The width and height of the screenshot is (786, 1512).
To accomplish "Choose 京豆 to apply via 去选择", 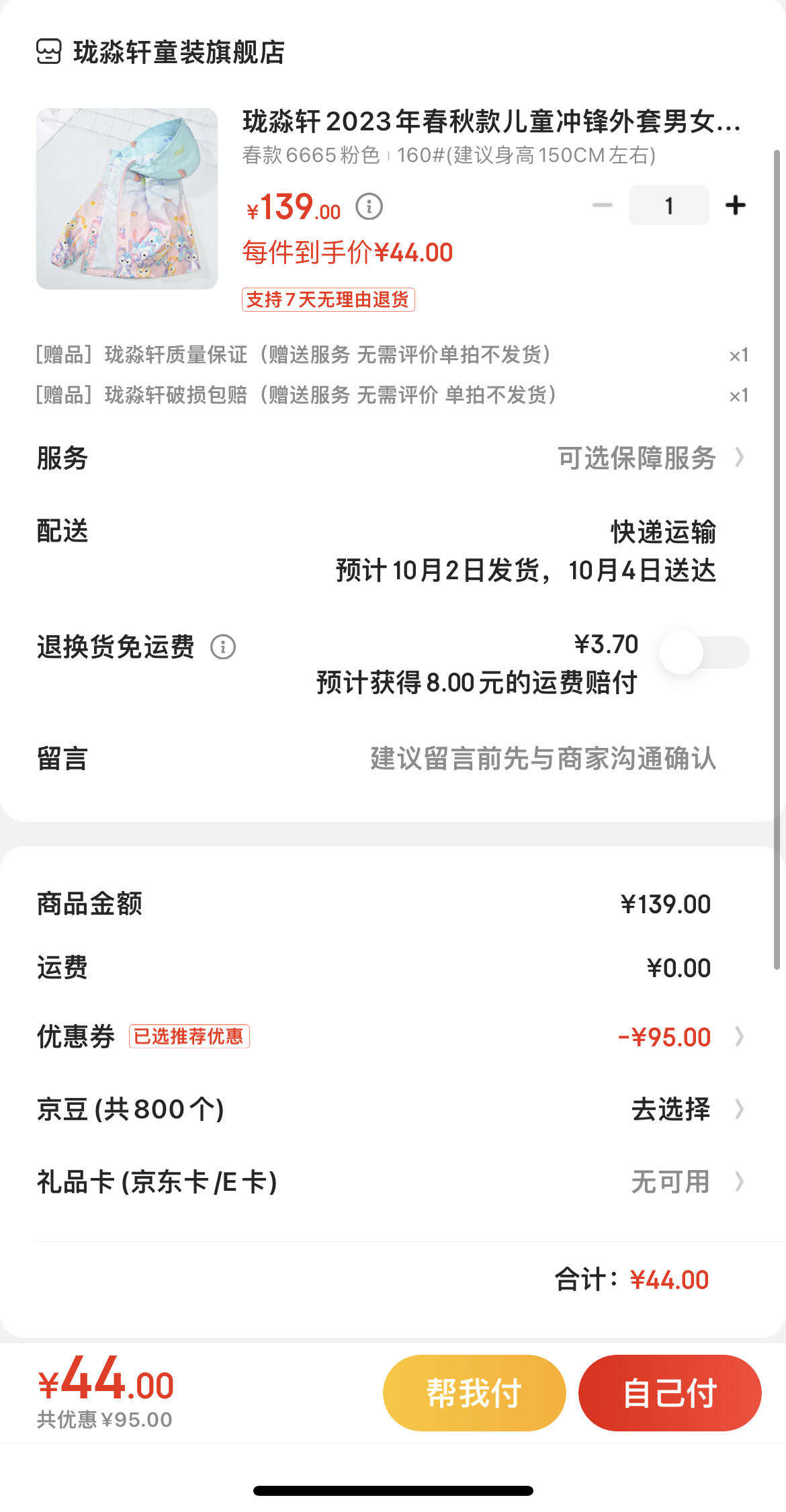I will coord(687,1109).
